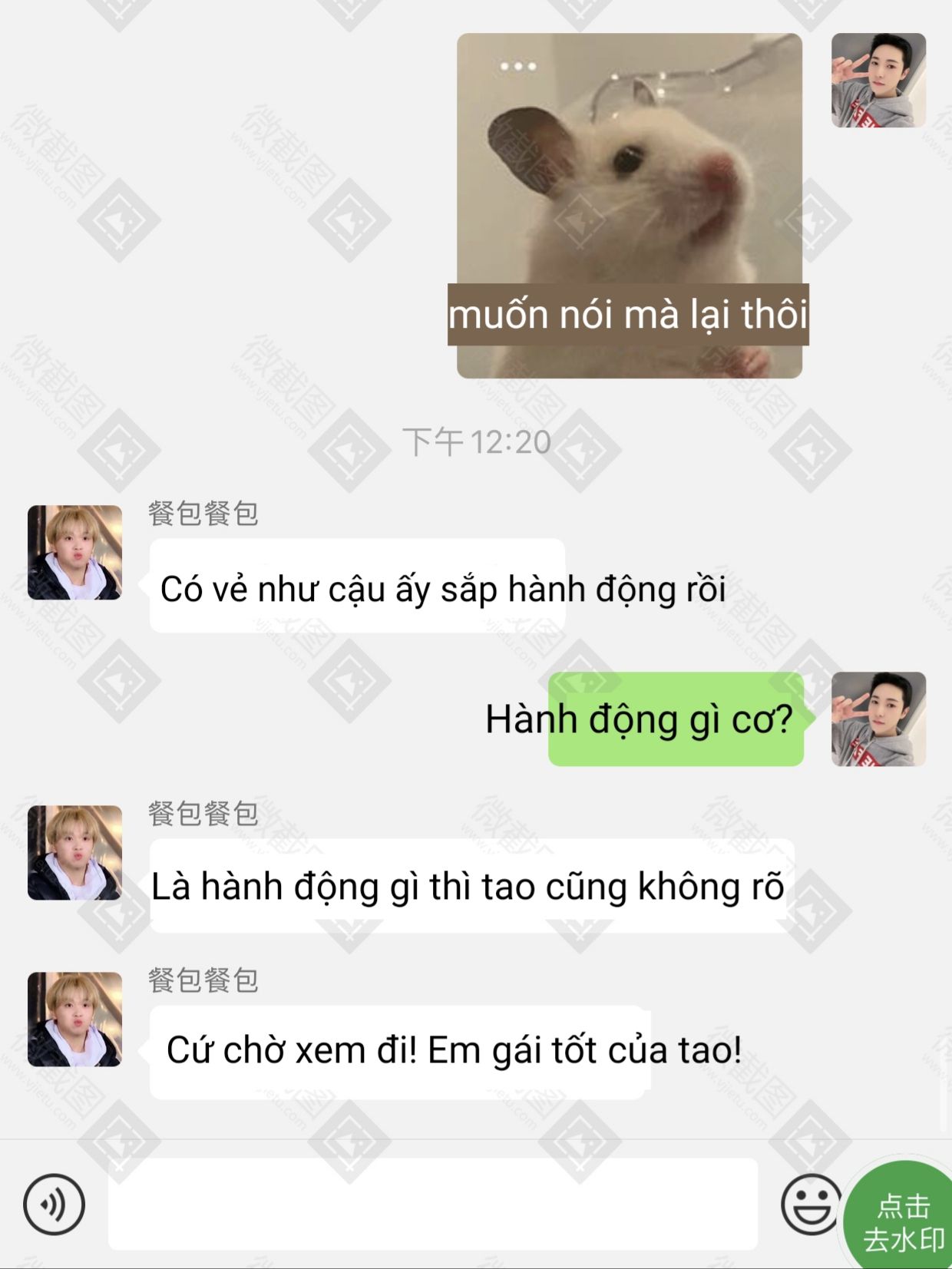This screenshot has height=1269, width=952.
Task: Open the hamster sticker image
Action: 629,205
